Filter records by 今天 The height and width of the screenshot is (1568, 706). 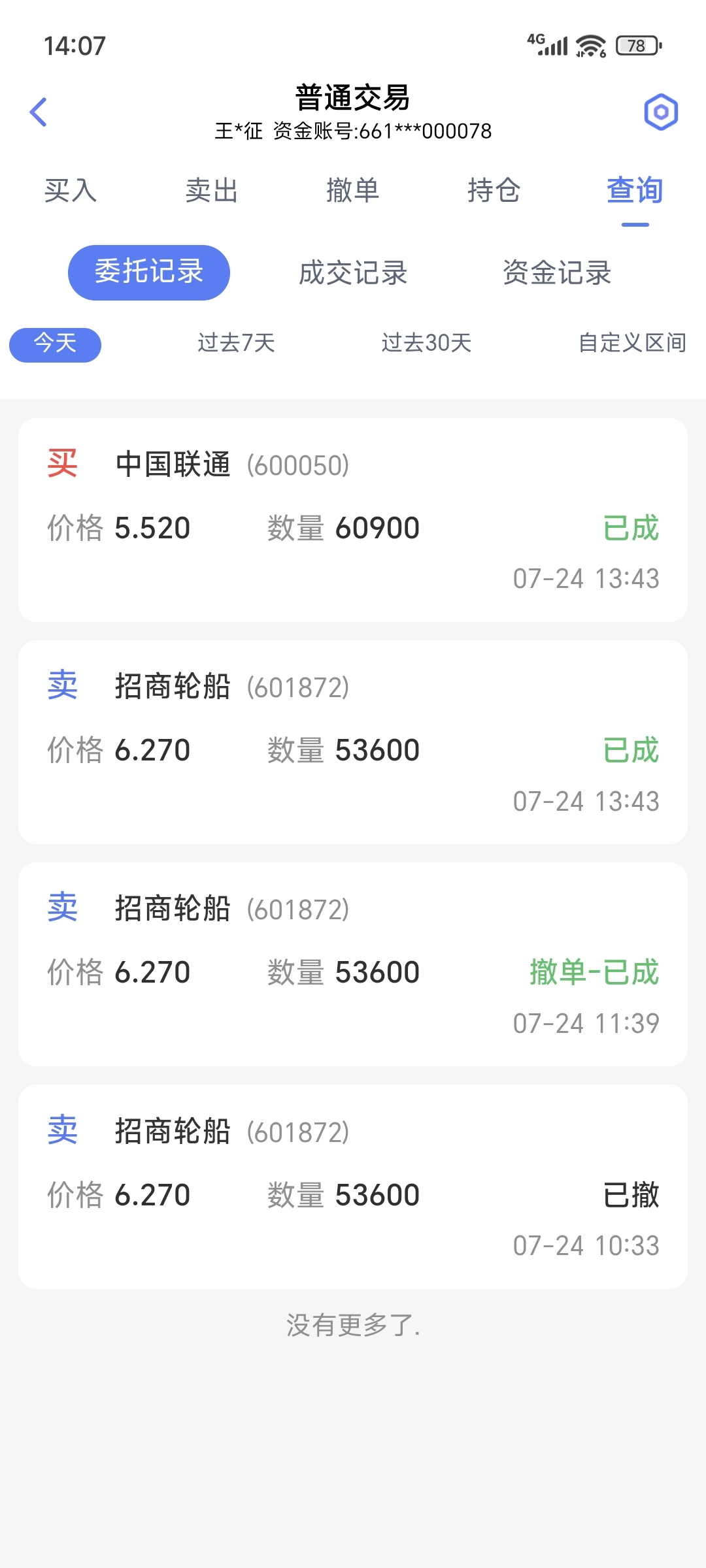(x=55, y=344)
